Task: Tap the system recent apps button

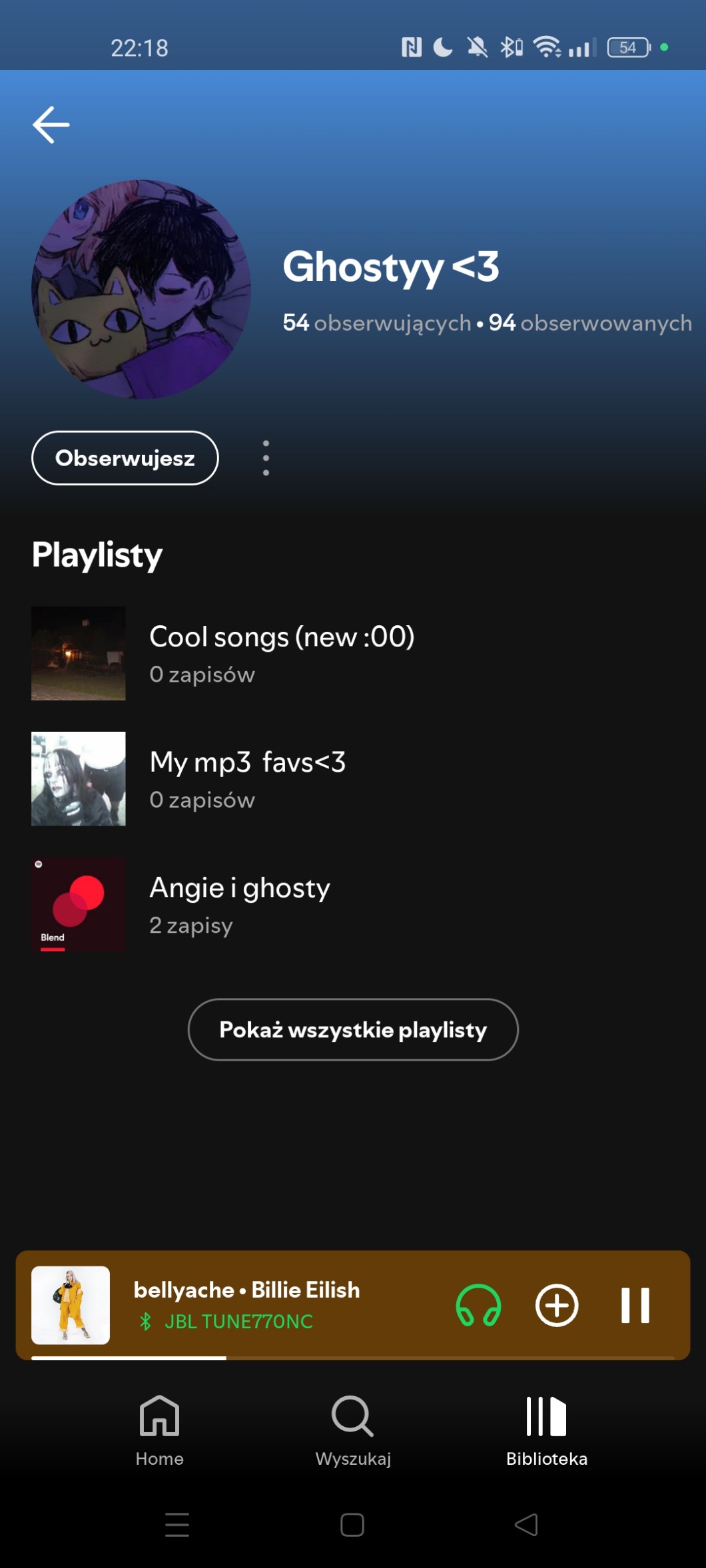Action: 177,1524
